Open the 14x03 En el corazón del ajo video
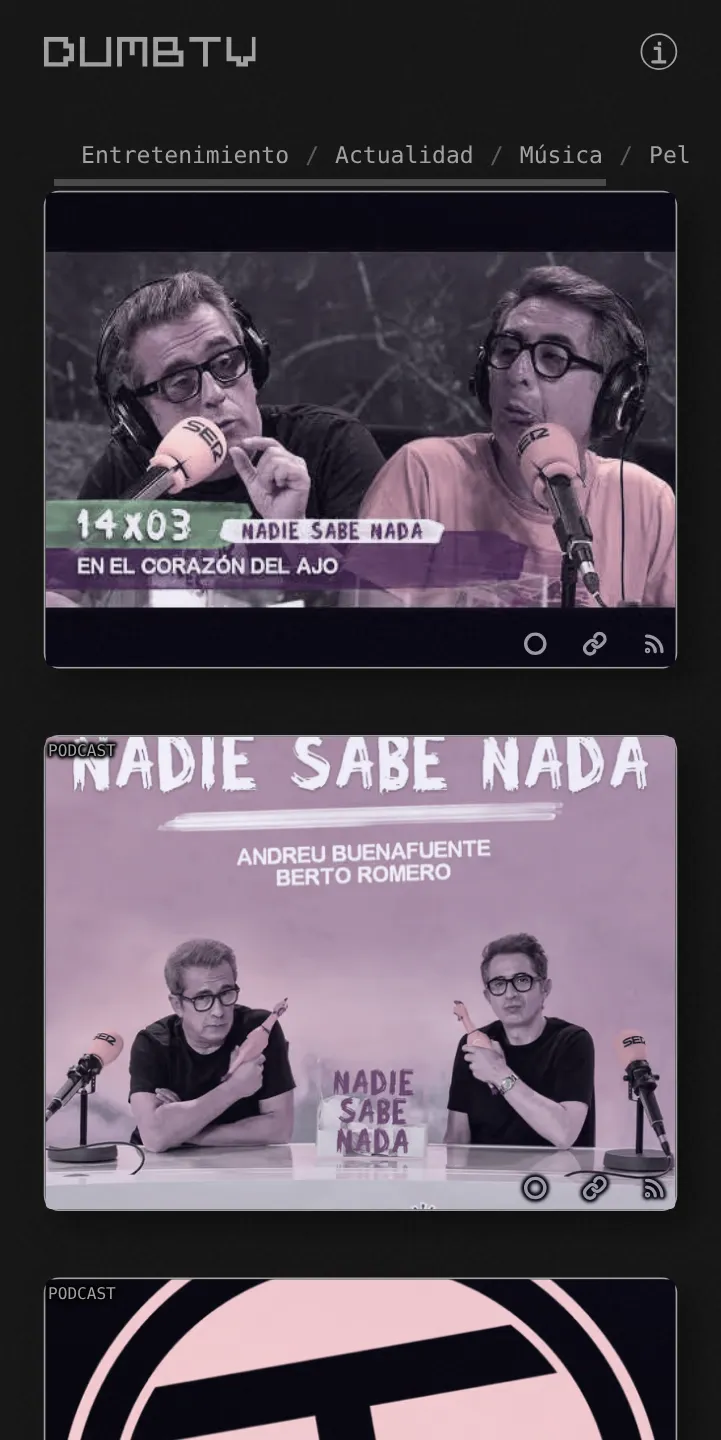721x1440 pixels. click(360, 429)
